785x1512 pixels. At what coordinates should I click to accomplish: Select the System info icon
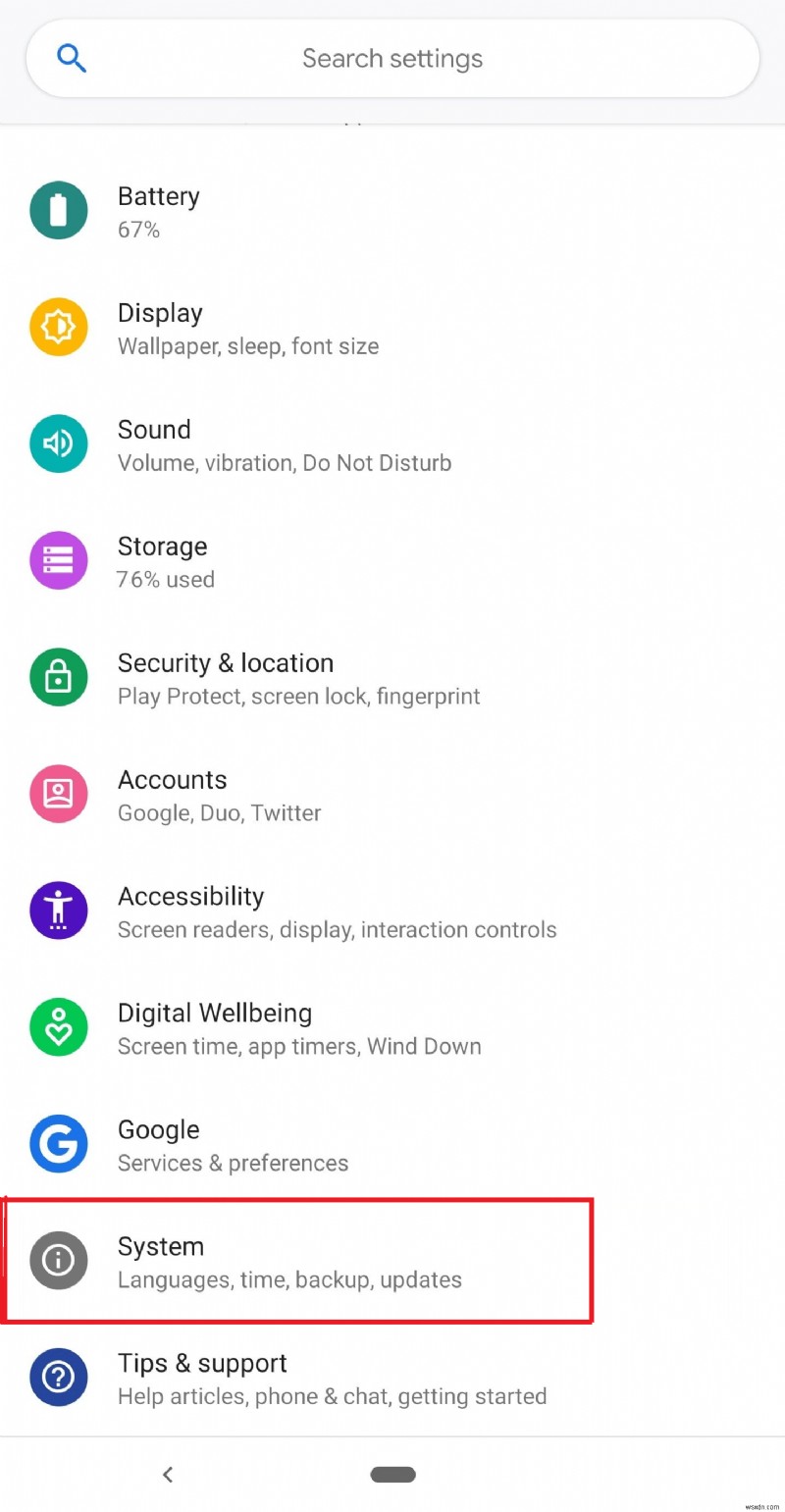58,1261
